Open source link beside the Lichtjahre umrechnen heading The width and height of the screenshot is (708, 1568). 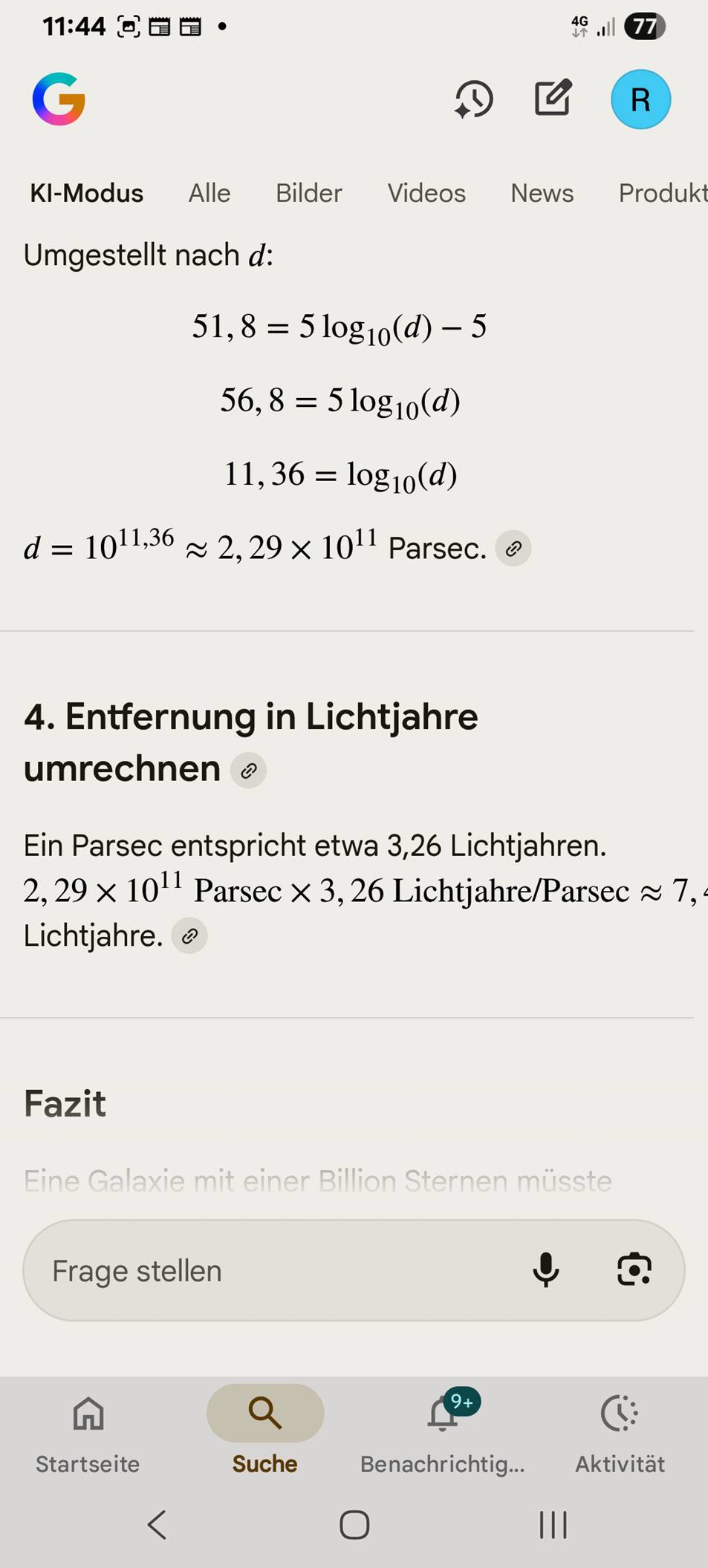tap(249, 770)
